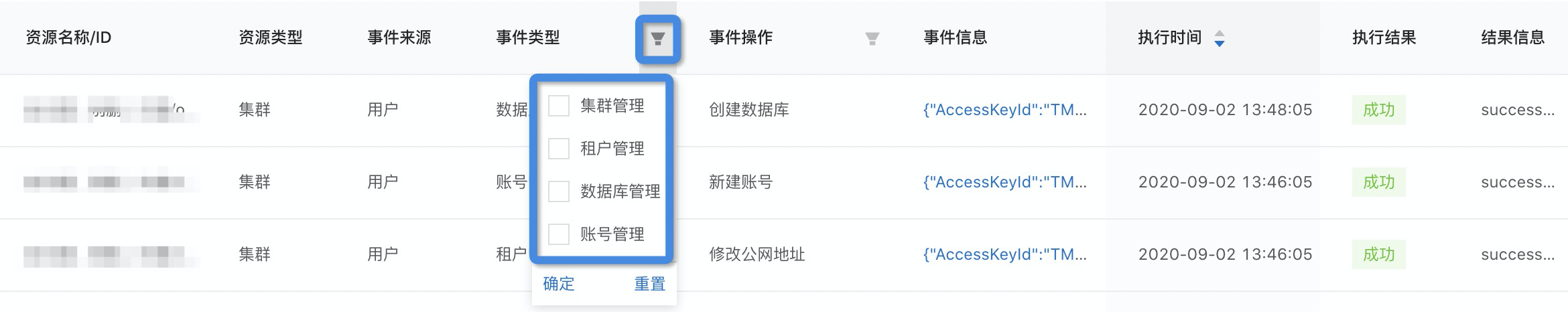Sort the table by 执行时间
Viewport: 1568px width, 312px height.
point(1219,38)
